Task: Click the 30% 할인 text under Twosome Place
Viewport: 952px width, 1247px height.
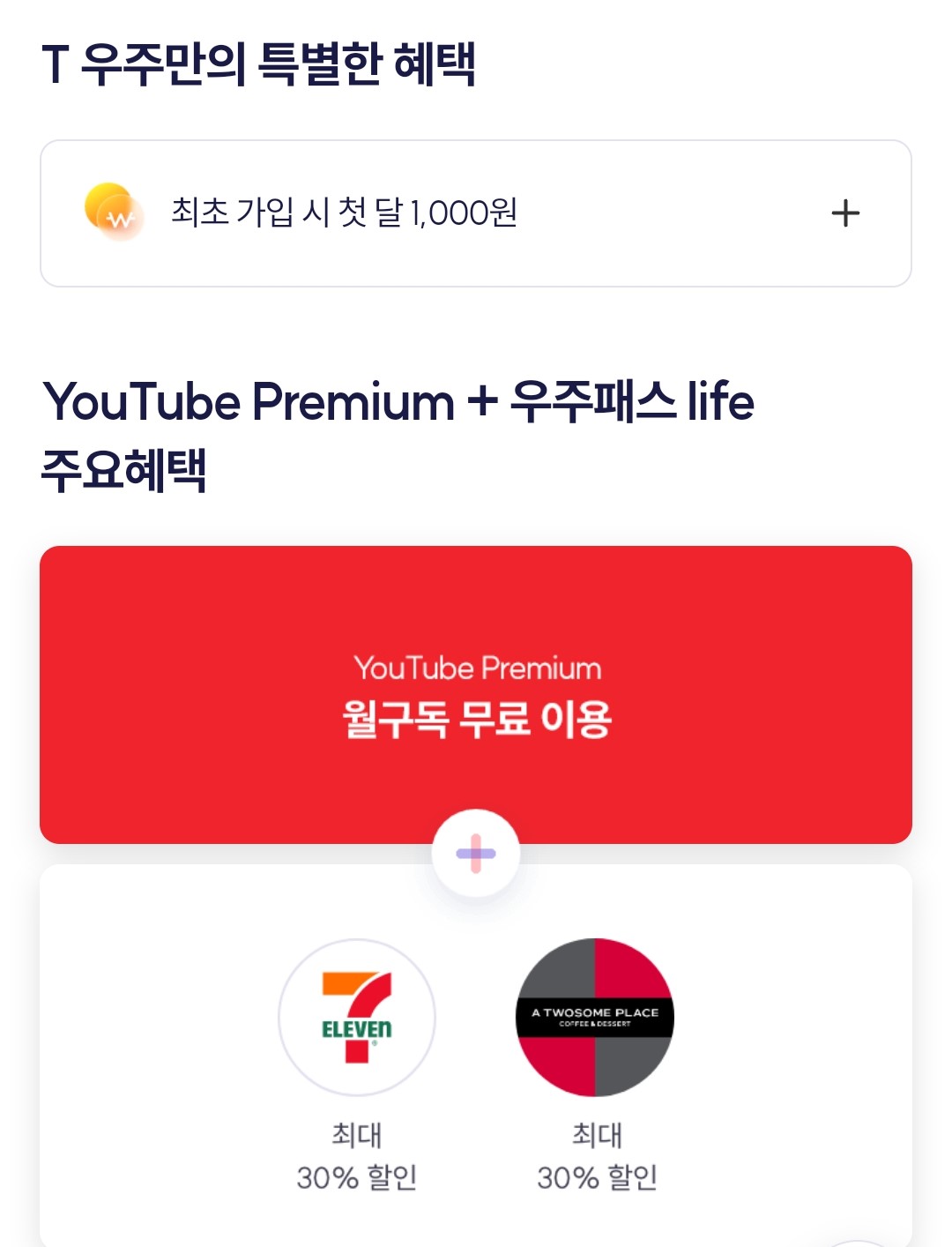Action: tap(593, 1175)
